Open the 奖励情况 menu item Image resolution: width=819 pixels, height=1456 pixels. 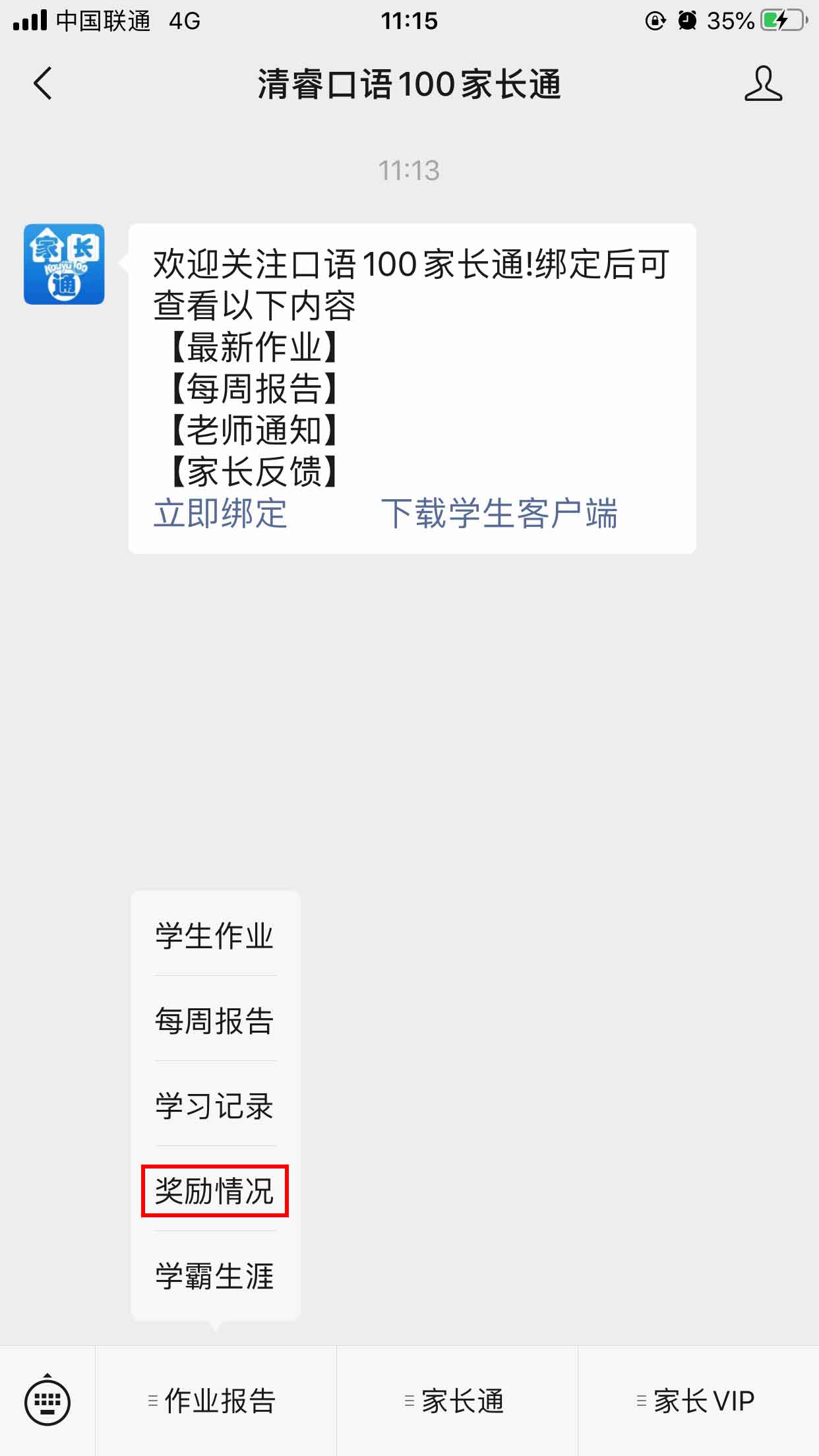click(x=215, y=1190)
